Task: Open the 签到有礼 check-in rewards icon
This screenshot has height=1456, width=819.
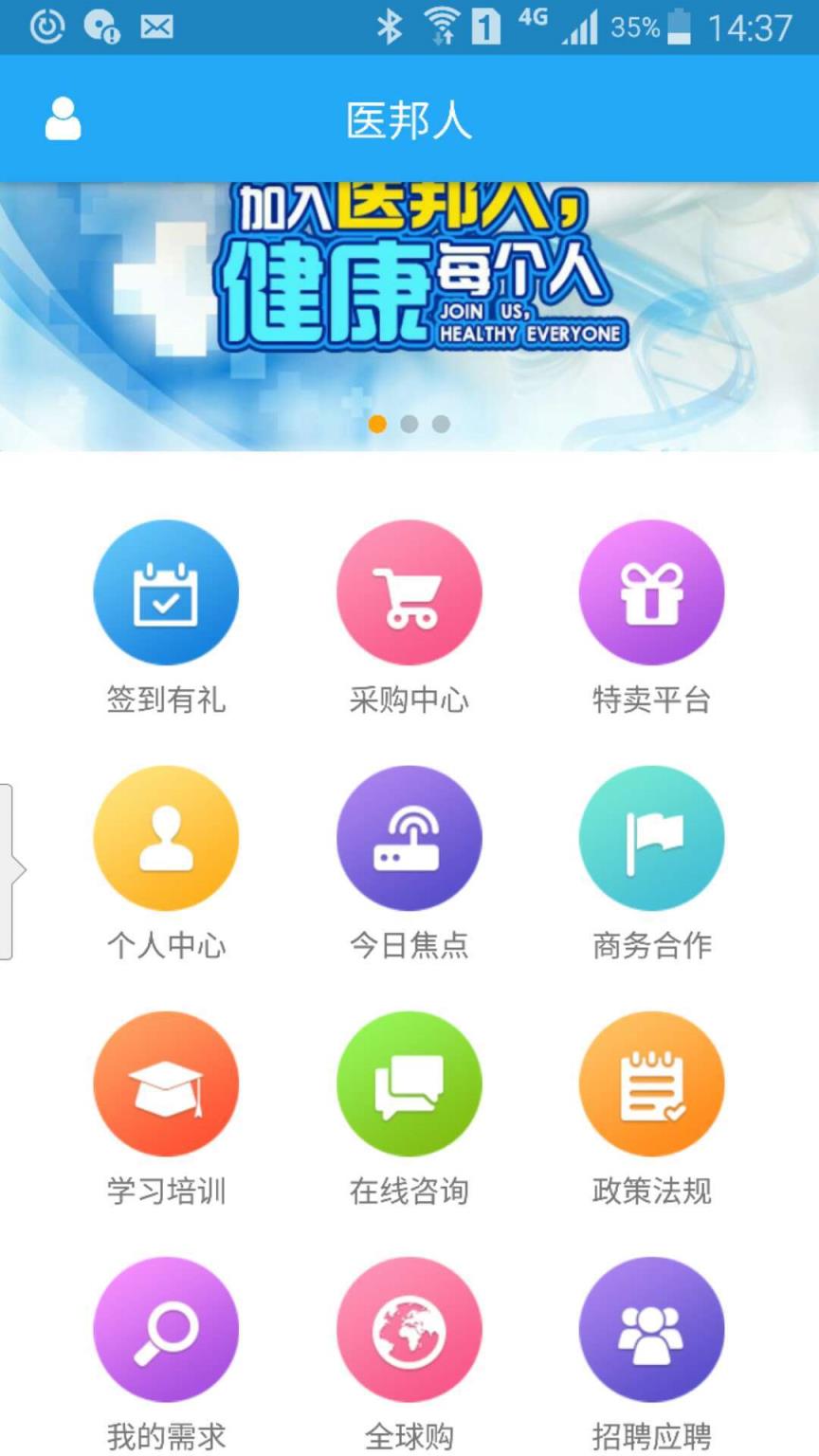Action: point(166,591)
